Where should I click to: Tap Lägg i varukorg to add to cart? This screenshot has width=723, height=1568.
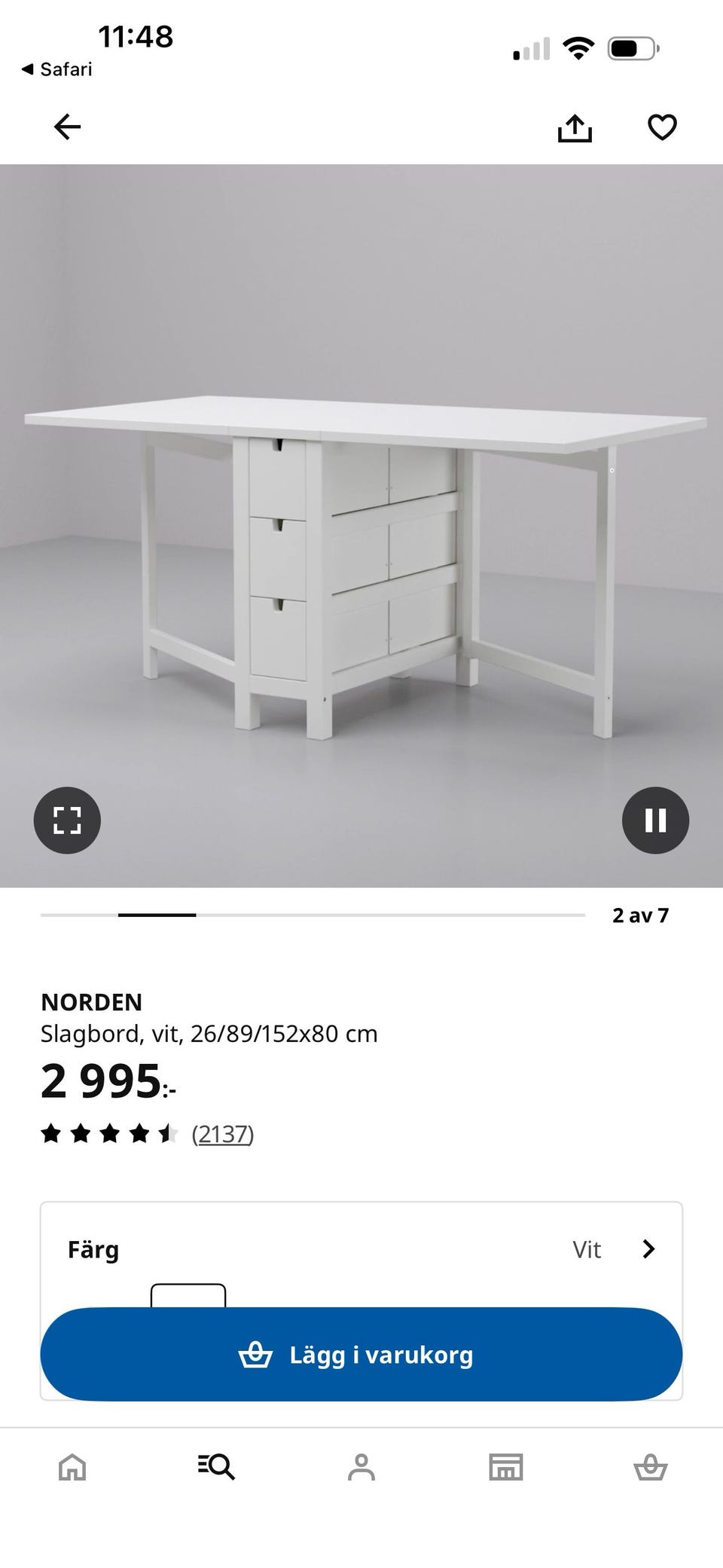coord(361,1354)
